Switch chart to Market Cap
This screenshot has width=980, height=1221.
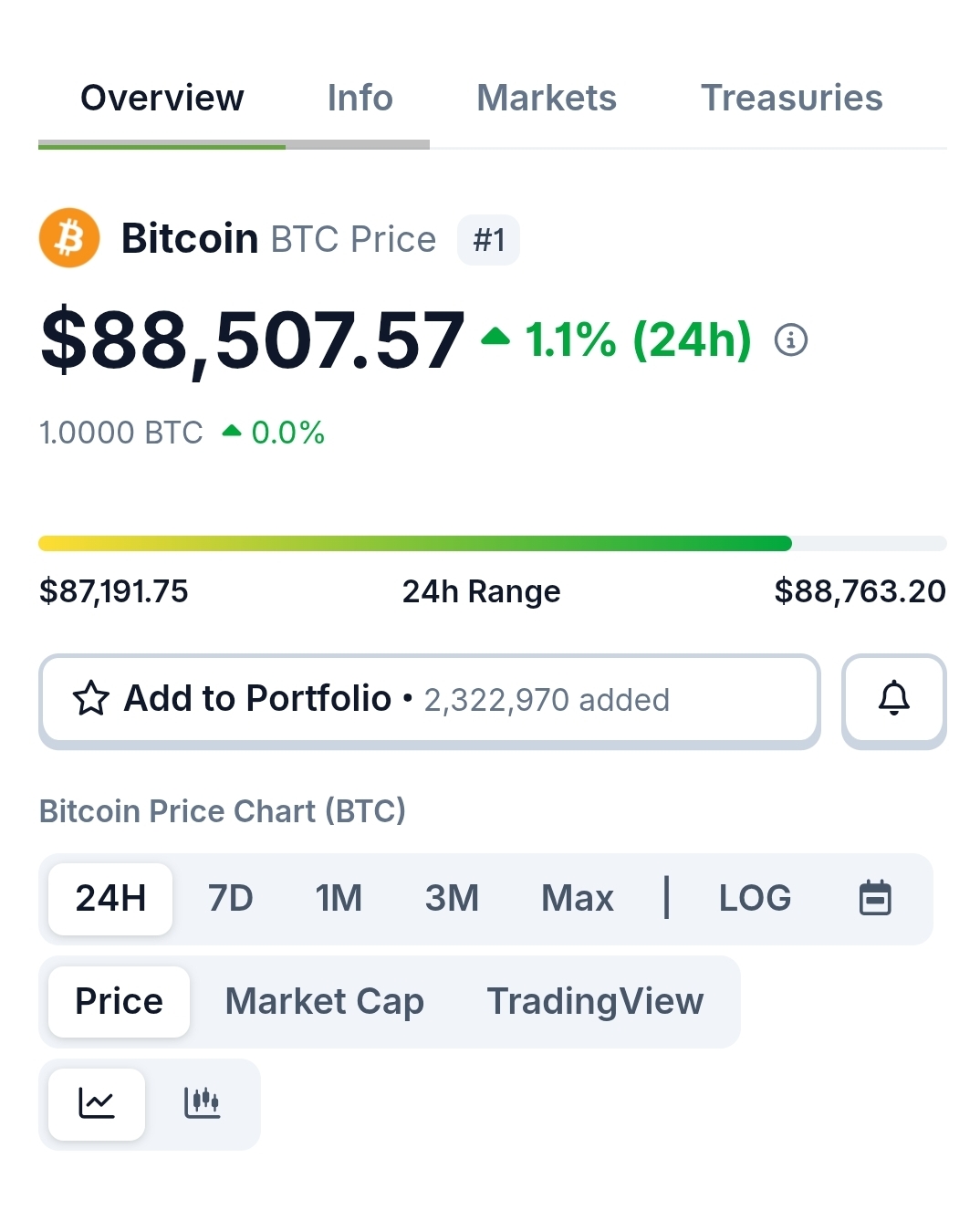[324, 1001]
